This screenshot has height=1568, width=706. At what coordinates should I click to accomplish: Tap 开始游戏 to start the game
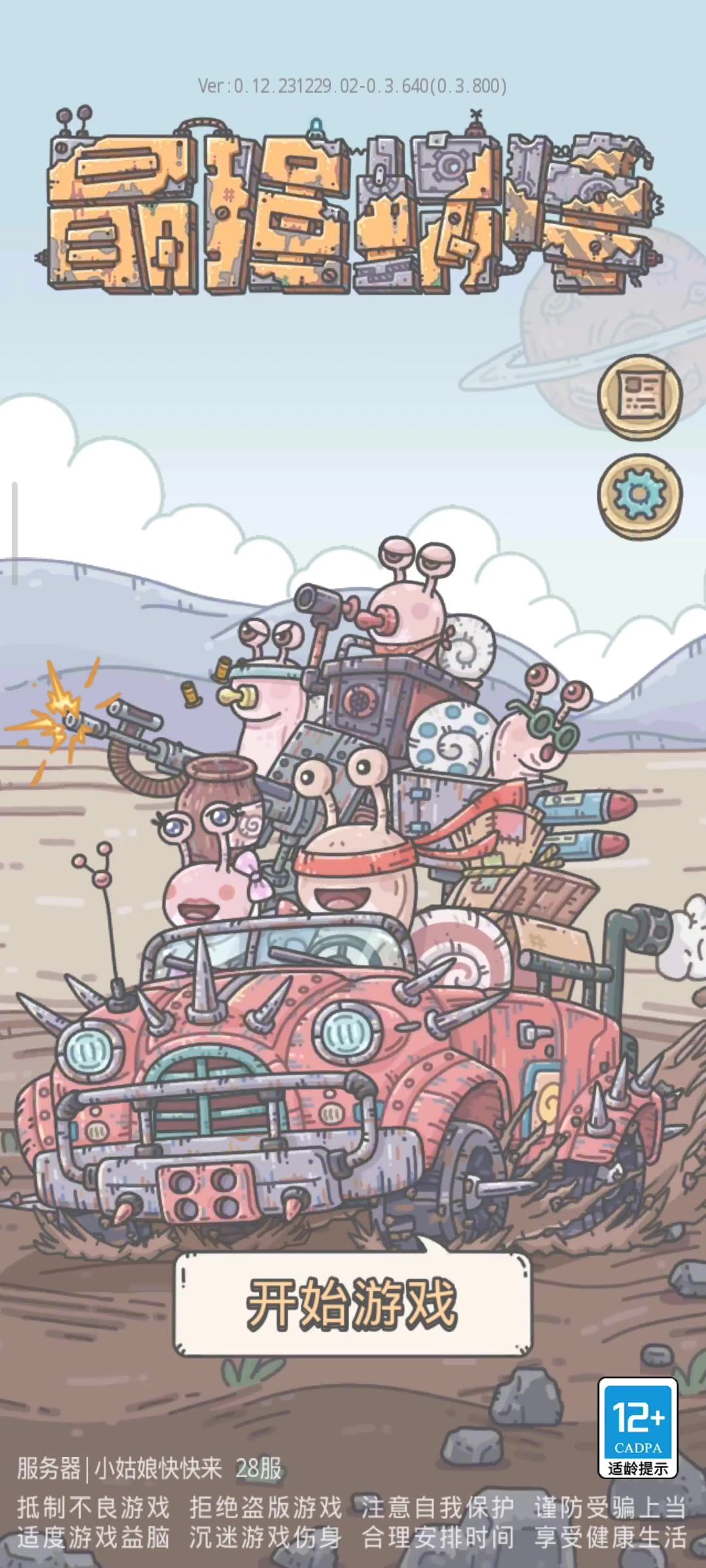click(352, 1305)
